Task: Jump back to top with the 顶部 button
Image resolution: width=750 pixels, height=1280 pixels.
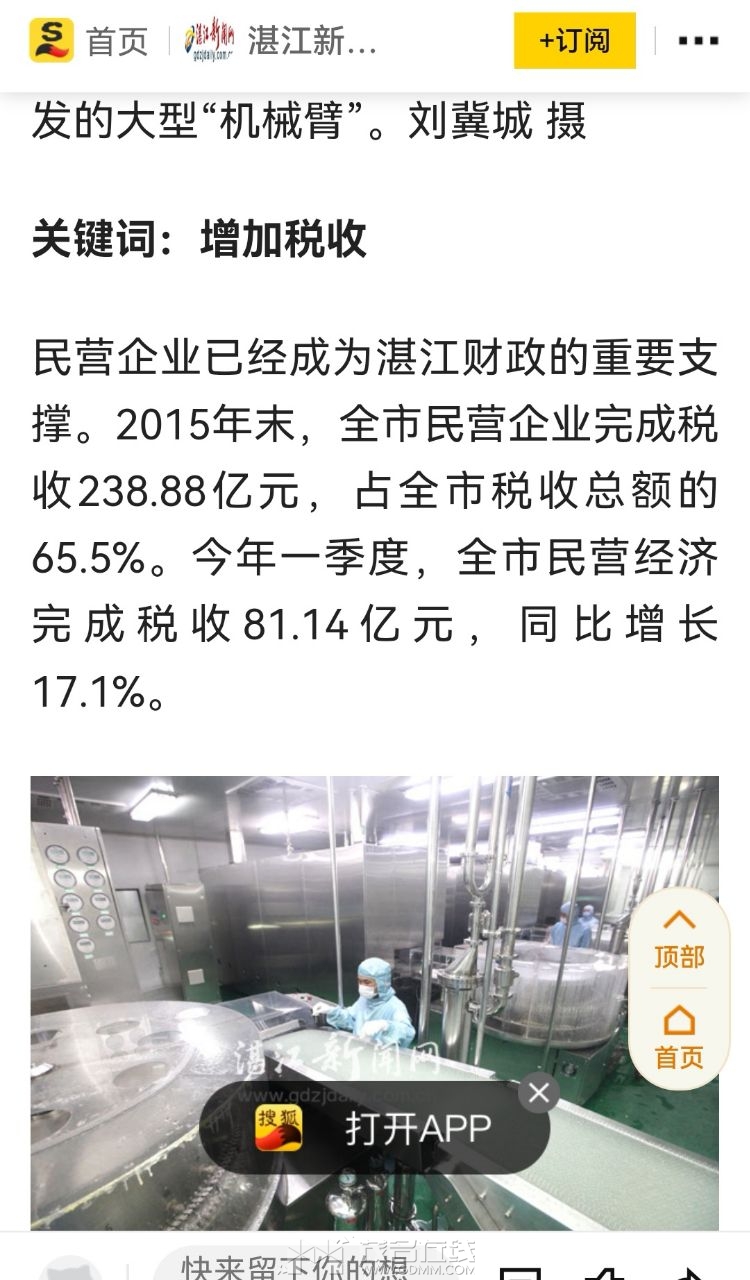Action: (679, 938)
